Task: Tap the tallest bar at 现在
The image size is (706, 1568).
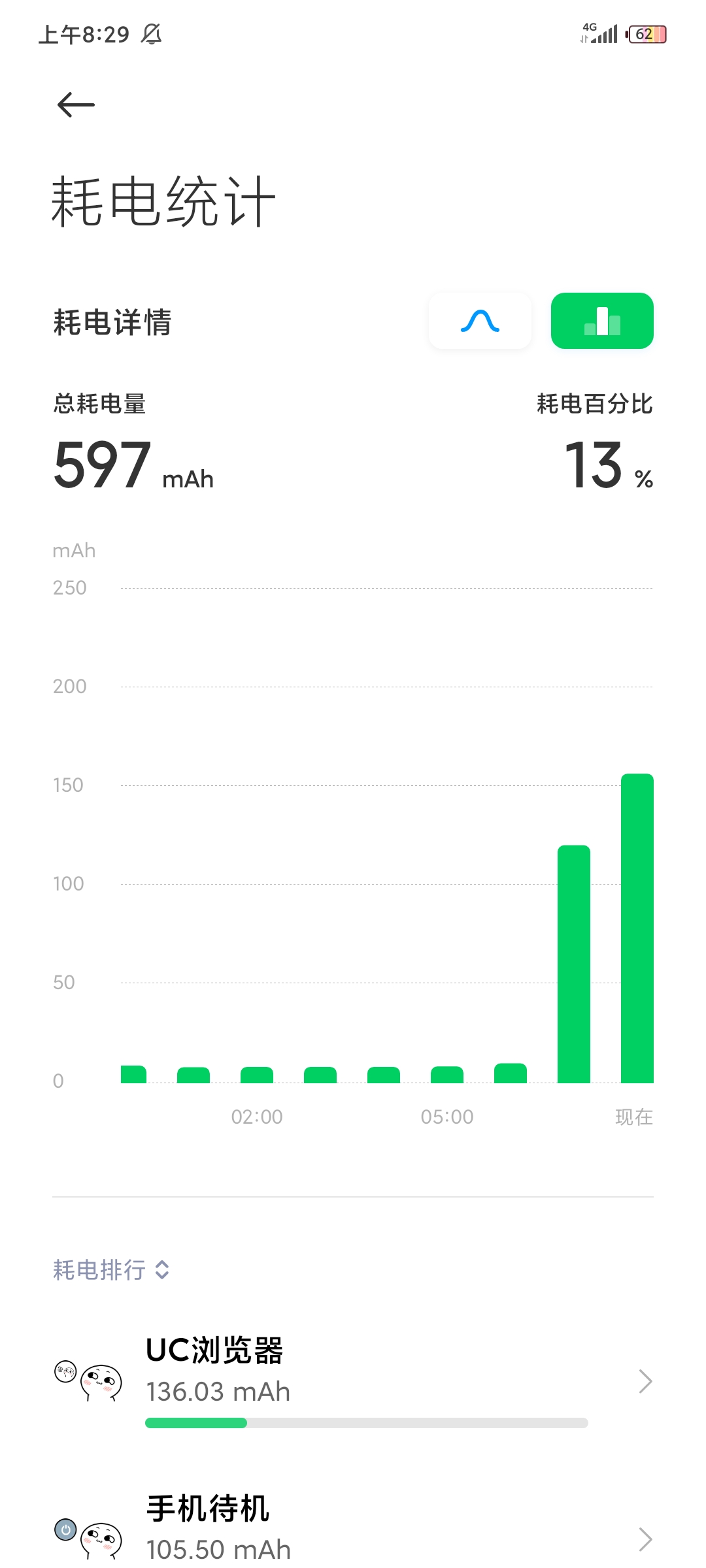Action: point(637,928)
